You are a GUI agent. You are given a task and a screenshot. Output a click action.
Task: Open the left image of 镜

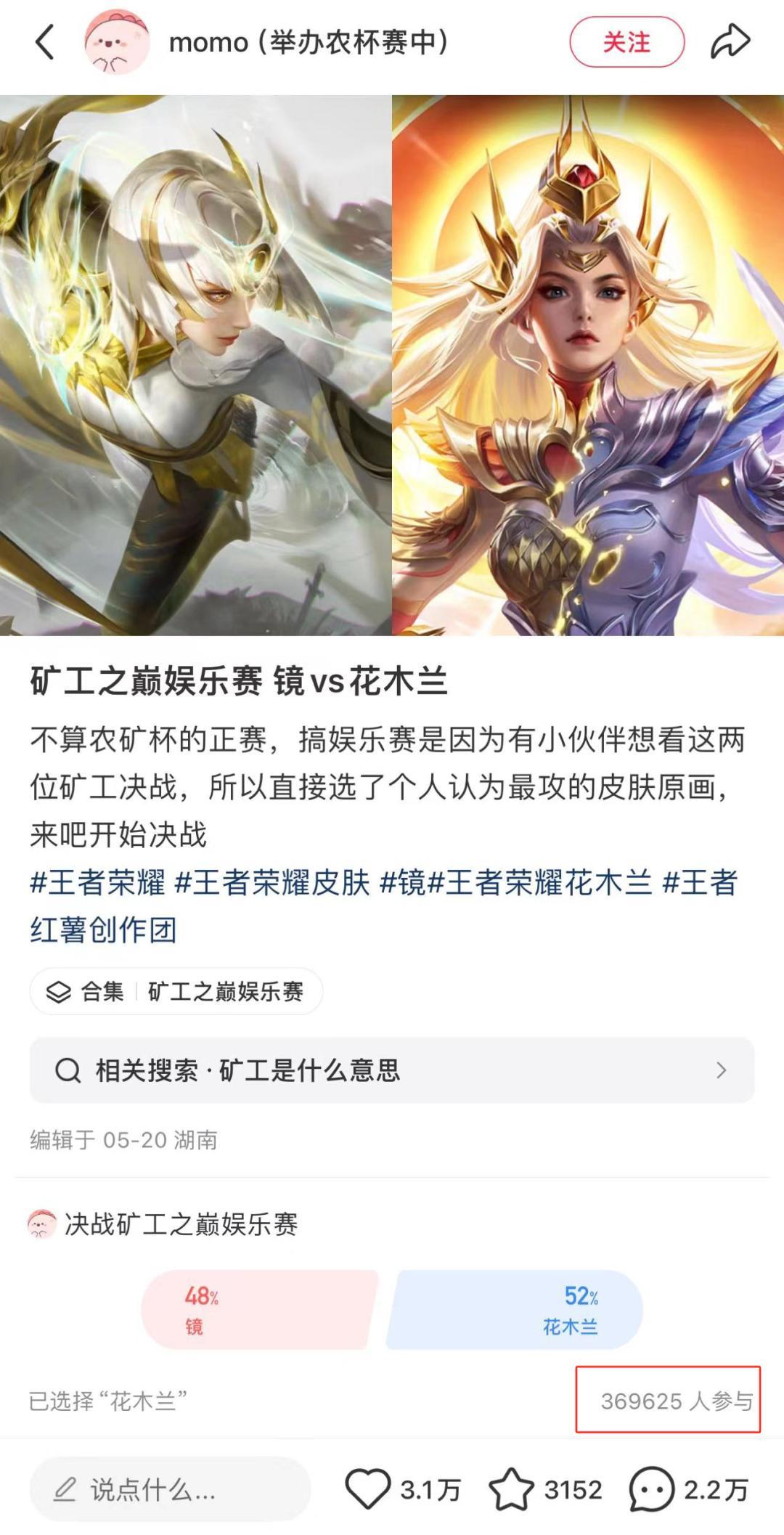(x=196, y=365)
